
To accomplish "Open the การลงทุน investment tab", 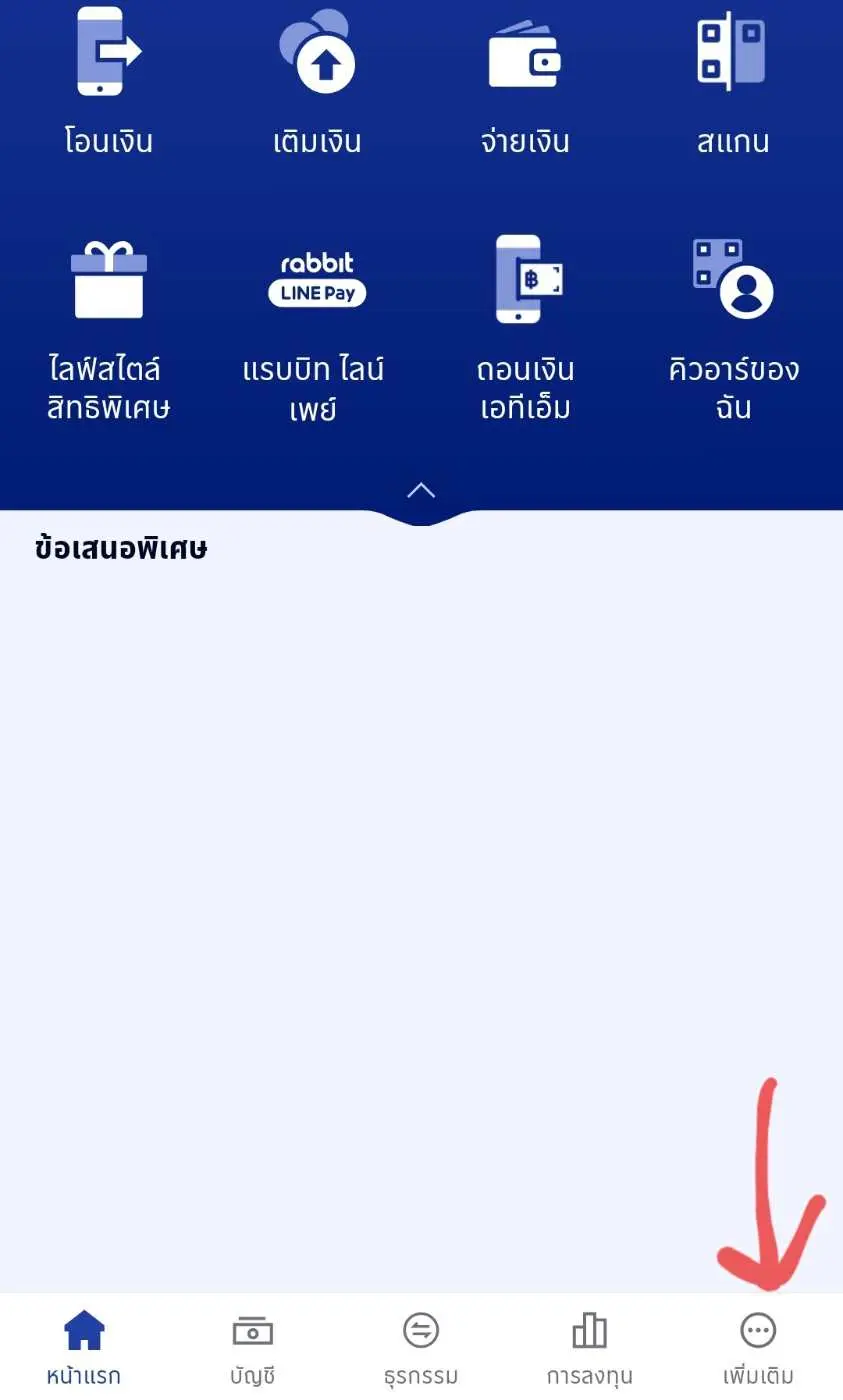I will click(589, 1347).
